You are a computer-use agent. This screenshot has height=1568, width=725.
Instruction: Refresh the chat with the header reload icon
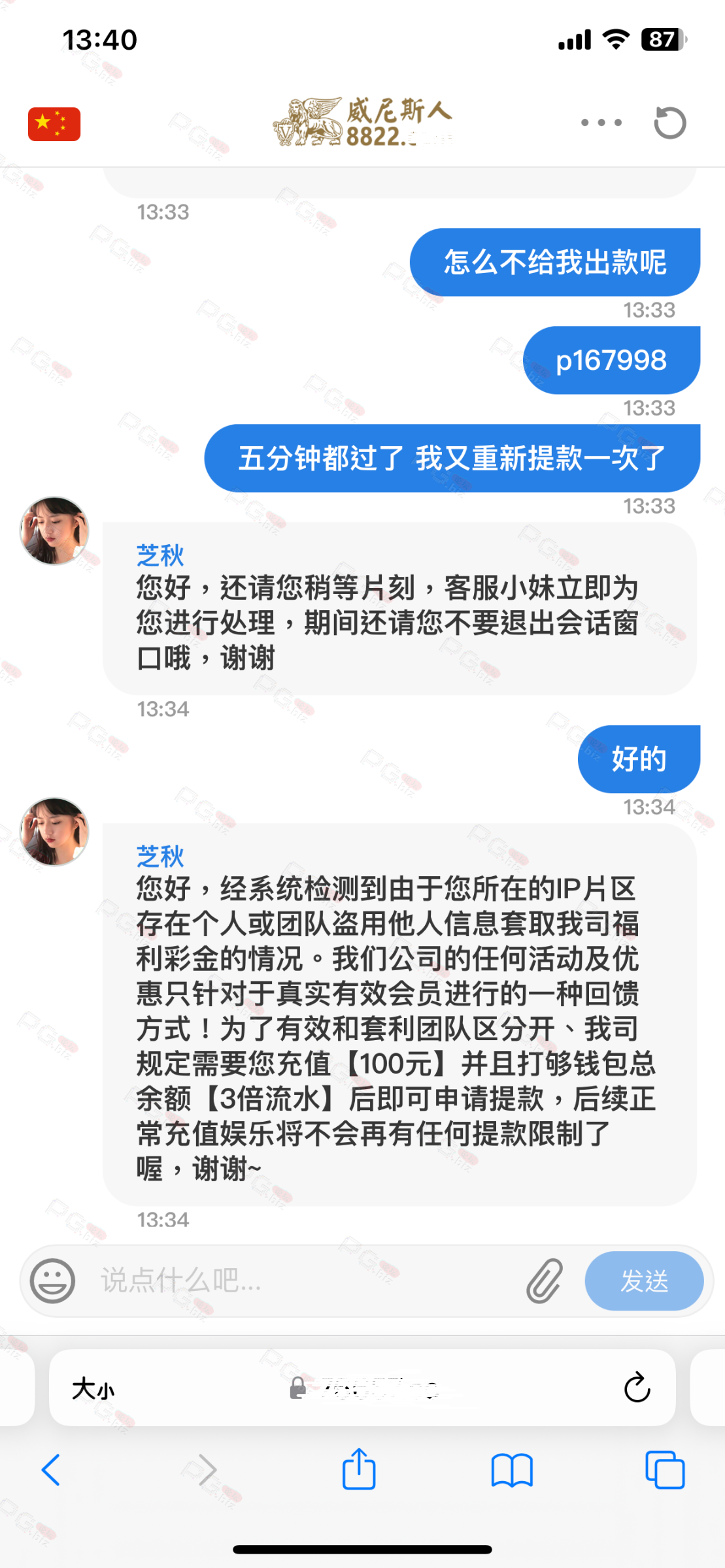(670, 123)
